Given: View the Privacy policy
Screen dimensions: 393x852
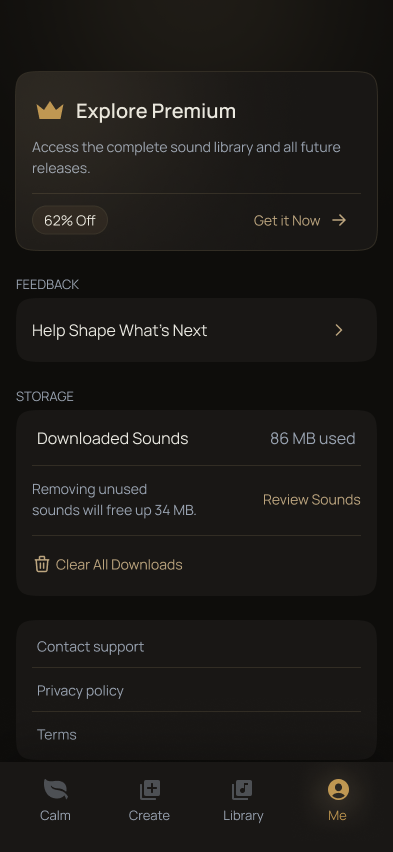Looking at the screenshot, I should 196,691.
